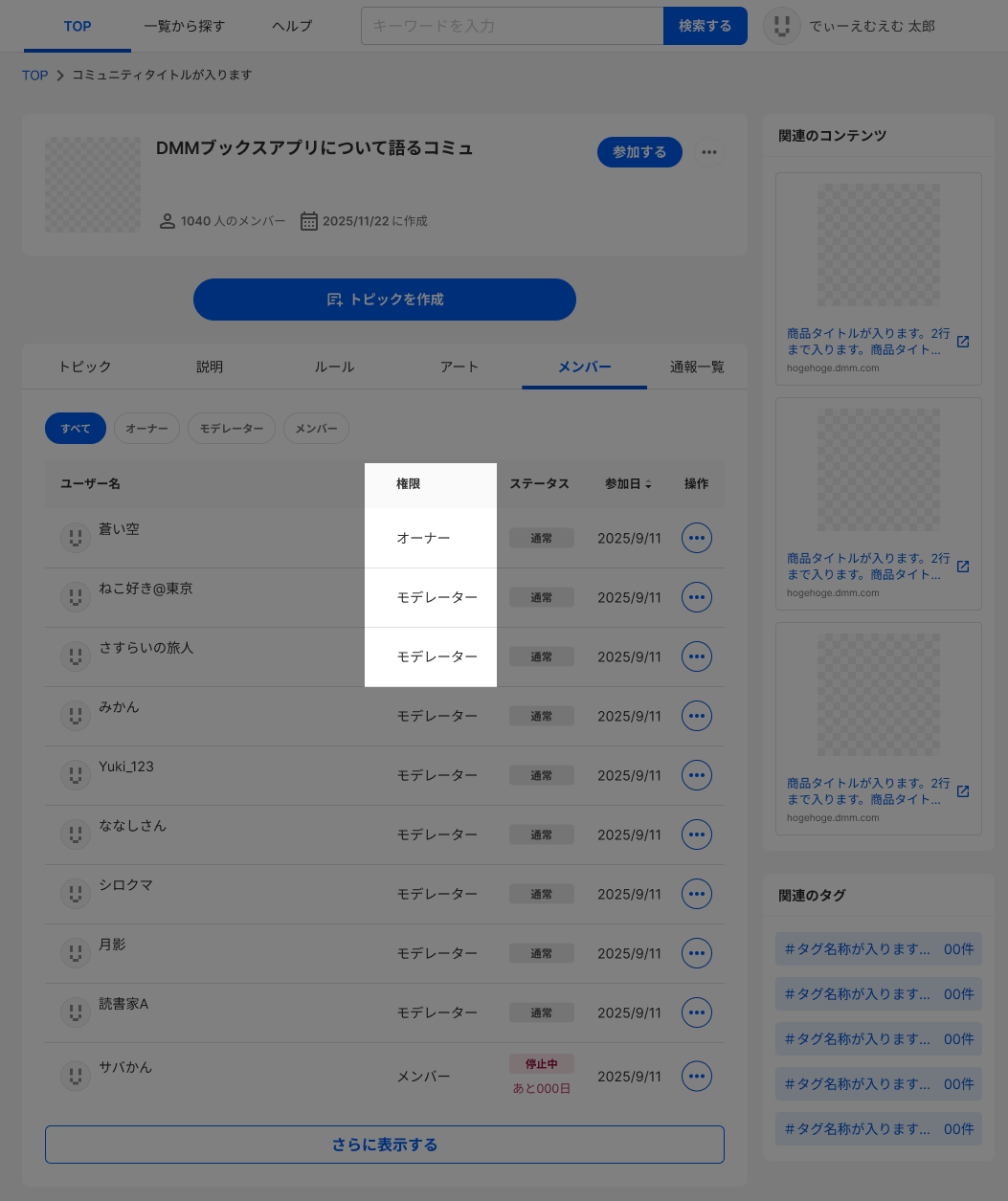This screenshot has width=1008, height=1201.
Task: Open actions menu for サバかん
Action: point(697,1076)
